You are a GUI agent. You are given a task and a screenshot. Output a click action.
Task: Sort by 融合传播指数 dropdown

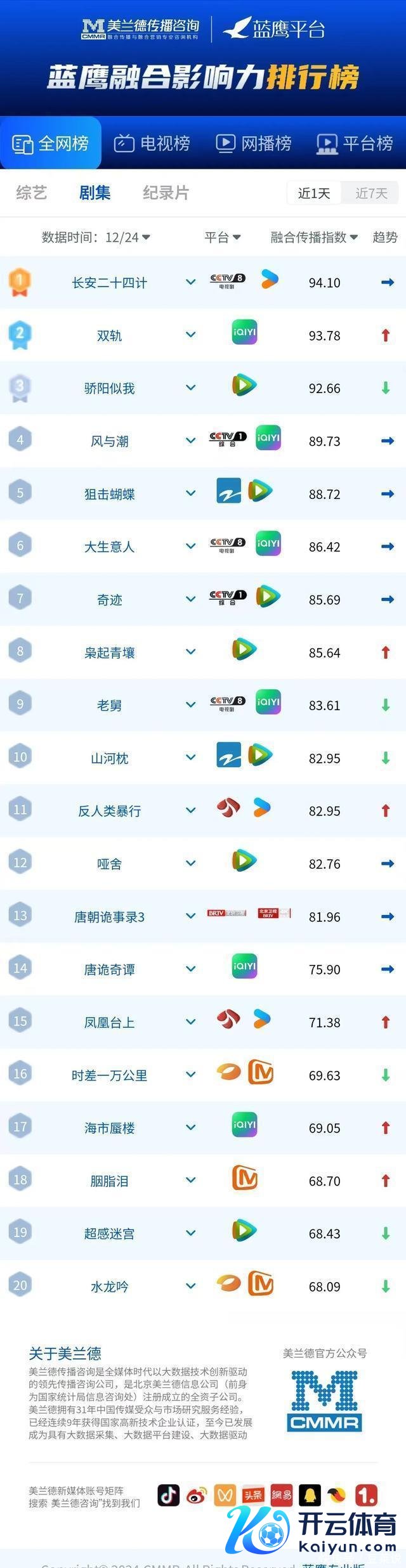(x=314, y=237)
